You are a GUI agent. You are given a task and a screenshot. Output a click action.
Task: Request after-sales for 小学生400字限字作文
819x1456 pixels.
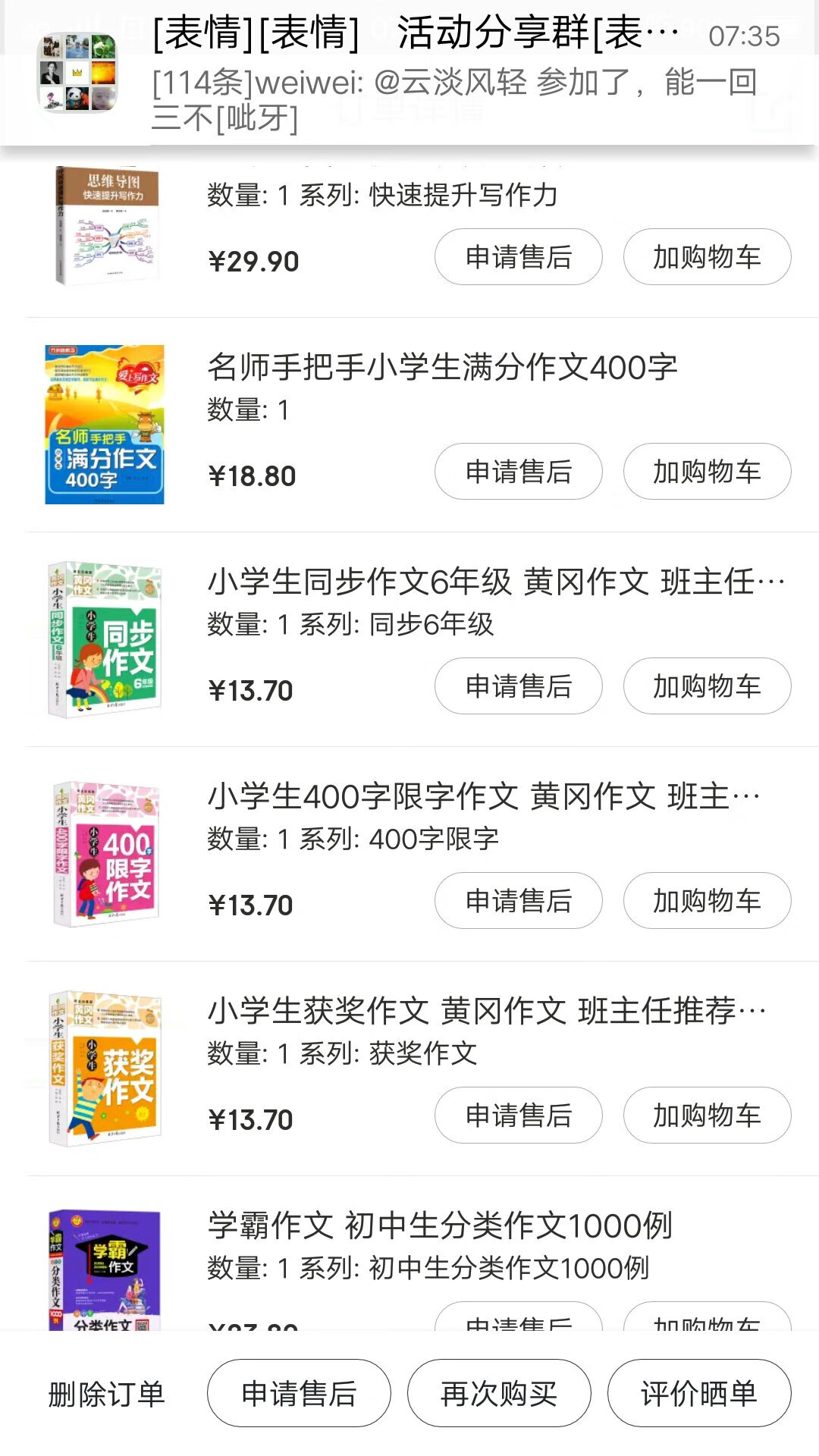click(x=518, y=901)
